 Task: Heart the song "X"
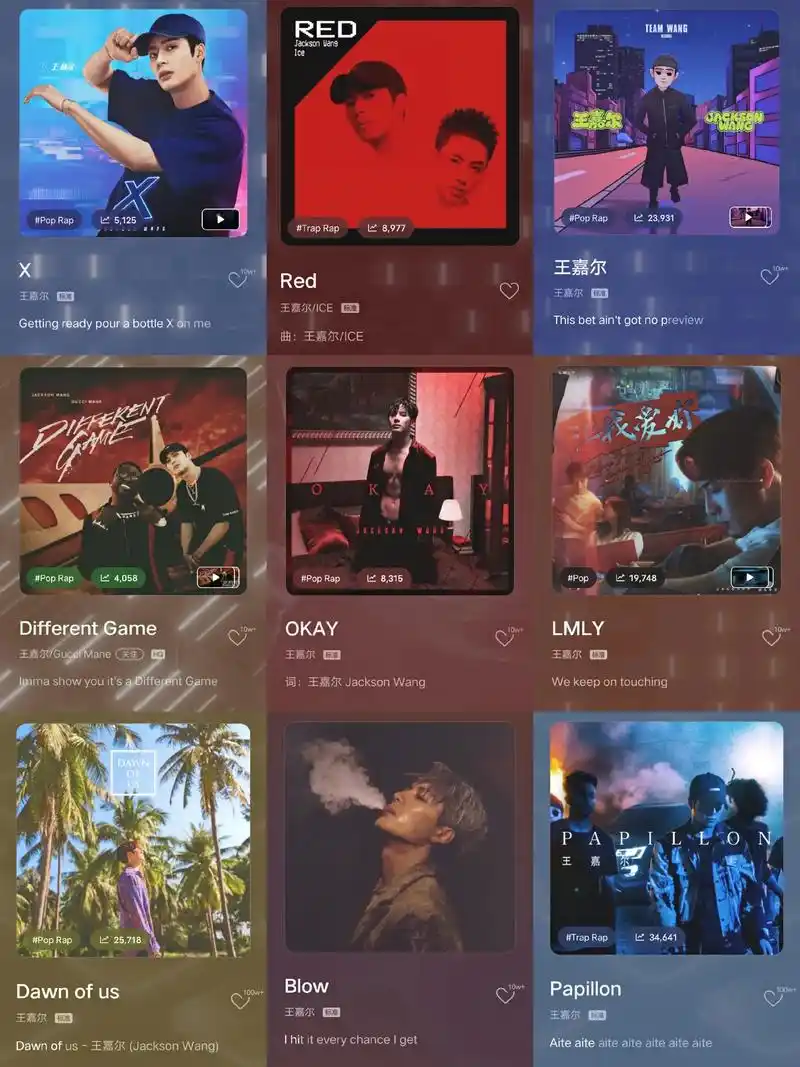point(238,278)
